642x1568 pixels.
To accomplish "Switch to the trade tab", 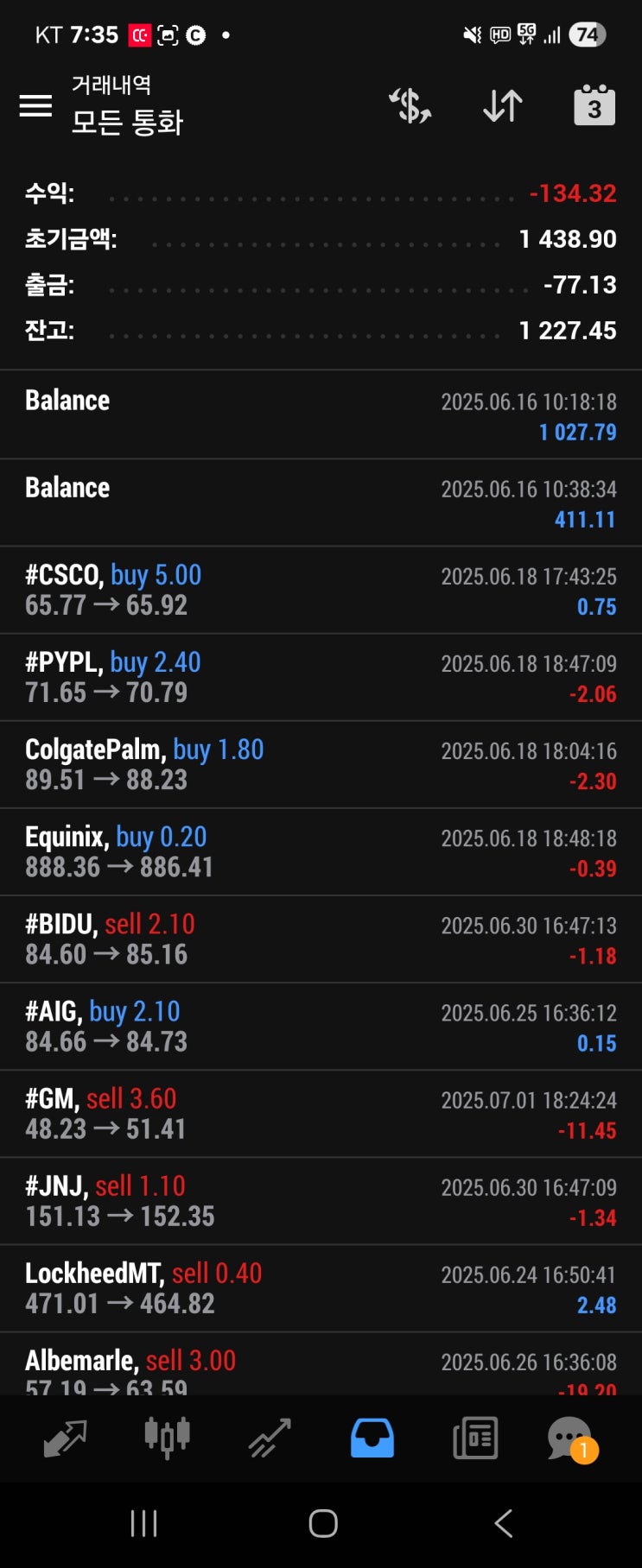I will 270,1438.
